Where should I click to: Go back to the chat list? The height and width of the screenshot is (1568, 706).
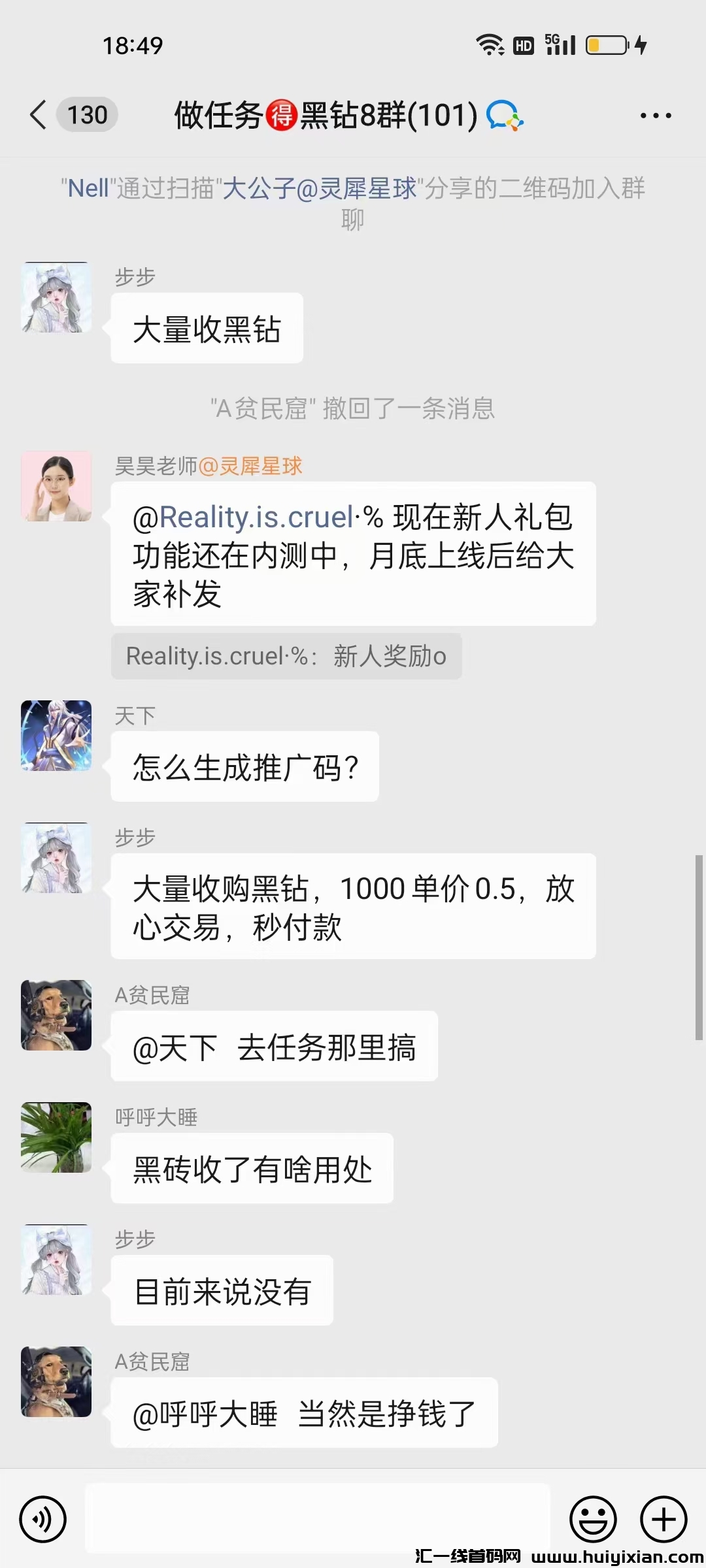39,115
